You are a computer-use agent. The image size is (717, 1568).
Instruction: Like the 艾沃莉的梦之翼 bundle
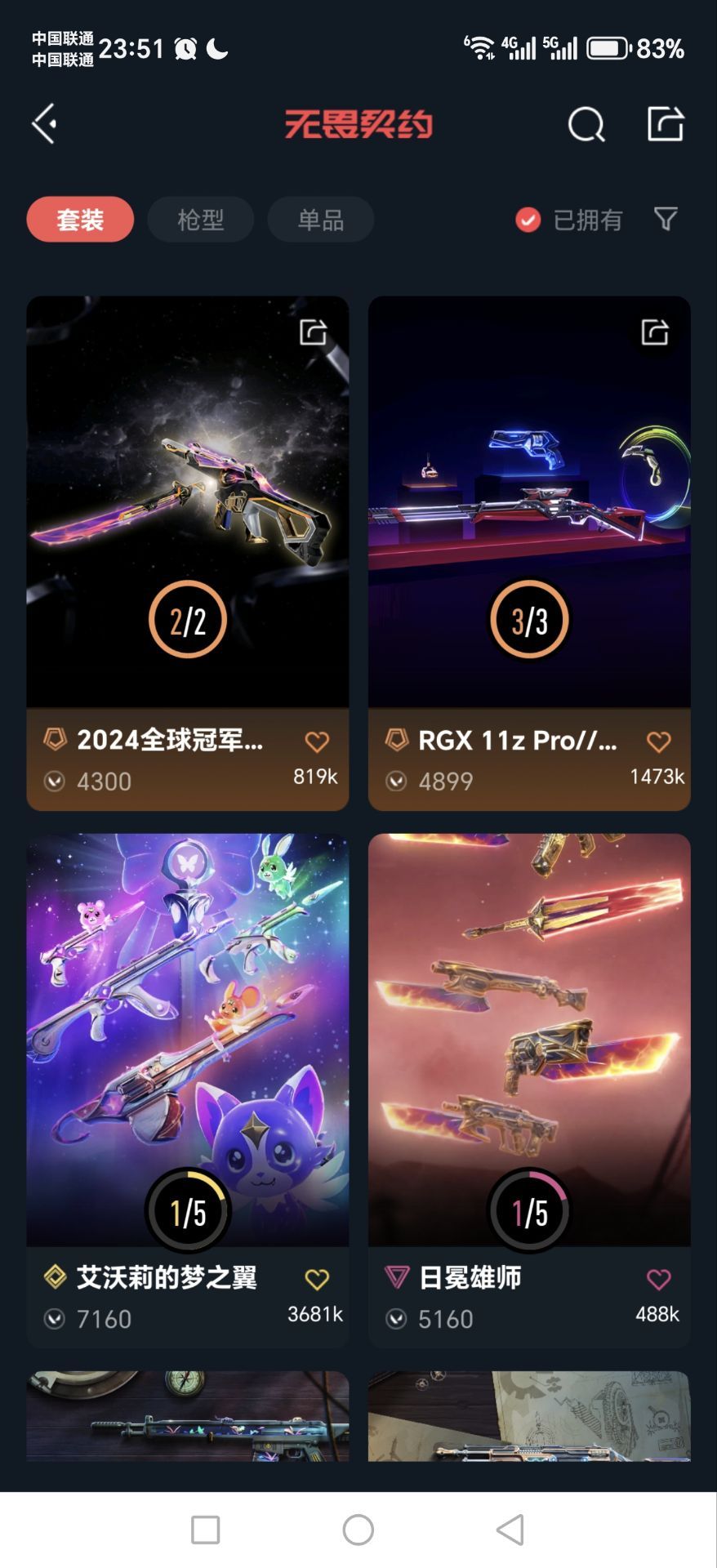(x=317, y=1279)
